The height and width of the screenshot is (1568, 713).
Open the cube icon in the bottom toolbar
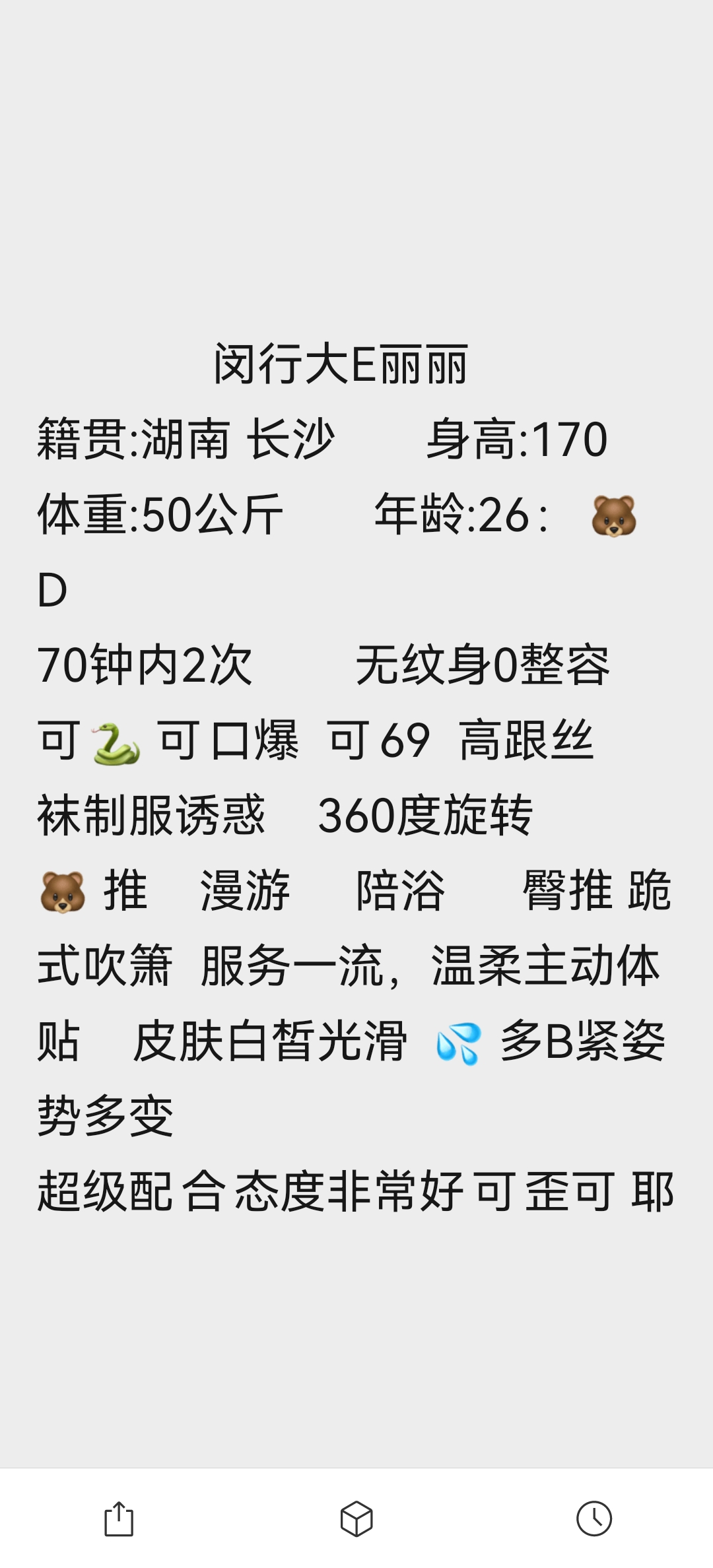click(x=356, y=1519)
